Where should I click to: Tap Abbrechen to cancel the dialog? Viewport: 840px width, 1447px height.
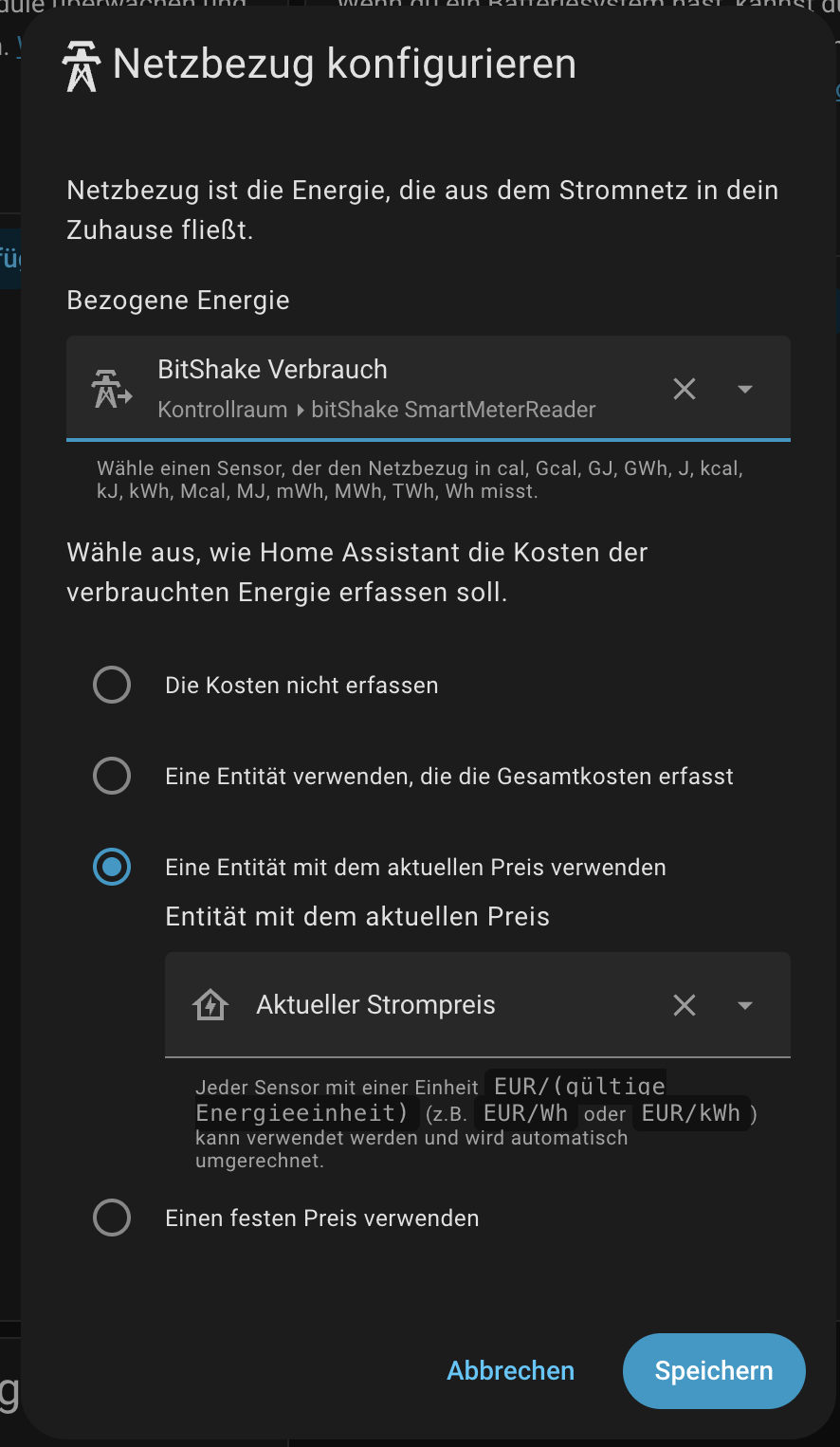tap(510, 1370)
